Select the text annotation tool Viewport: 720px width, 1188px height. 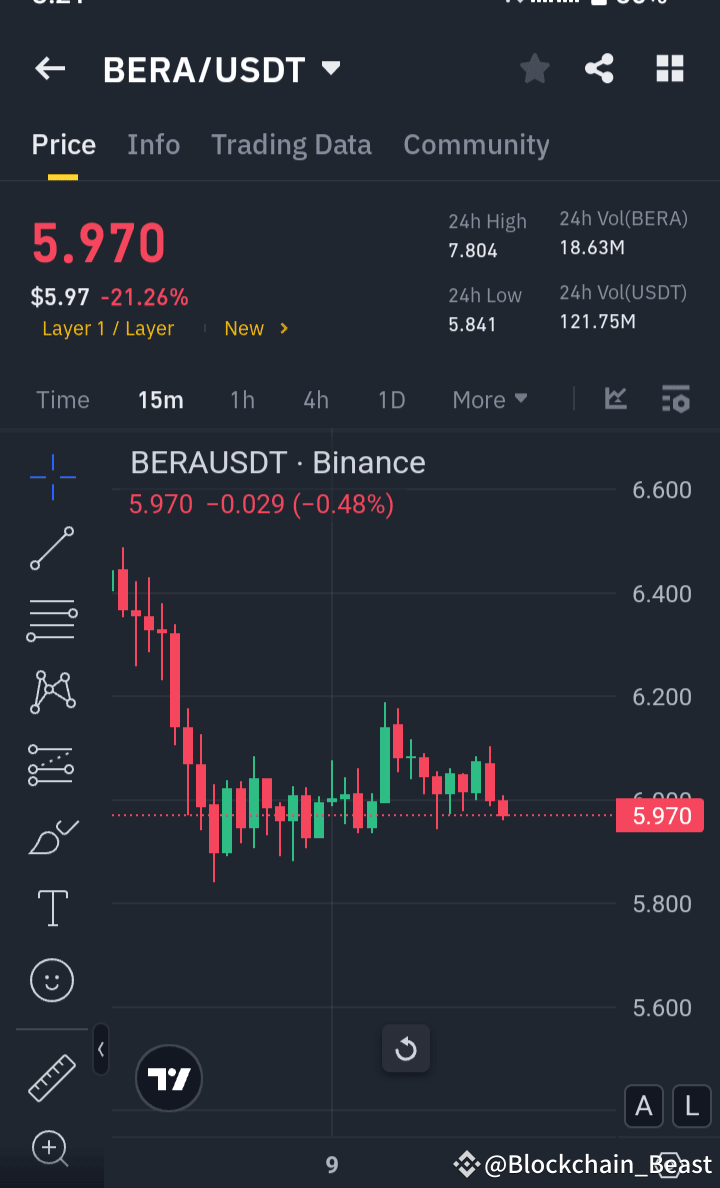(x=51, y=908)
